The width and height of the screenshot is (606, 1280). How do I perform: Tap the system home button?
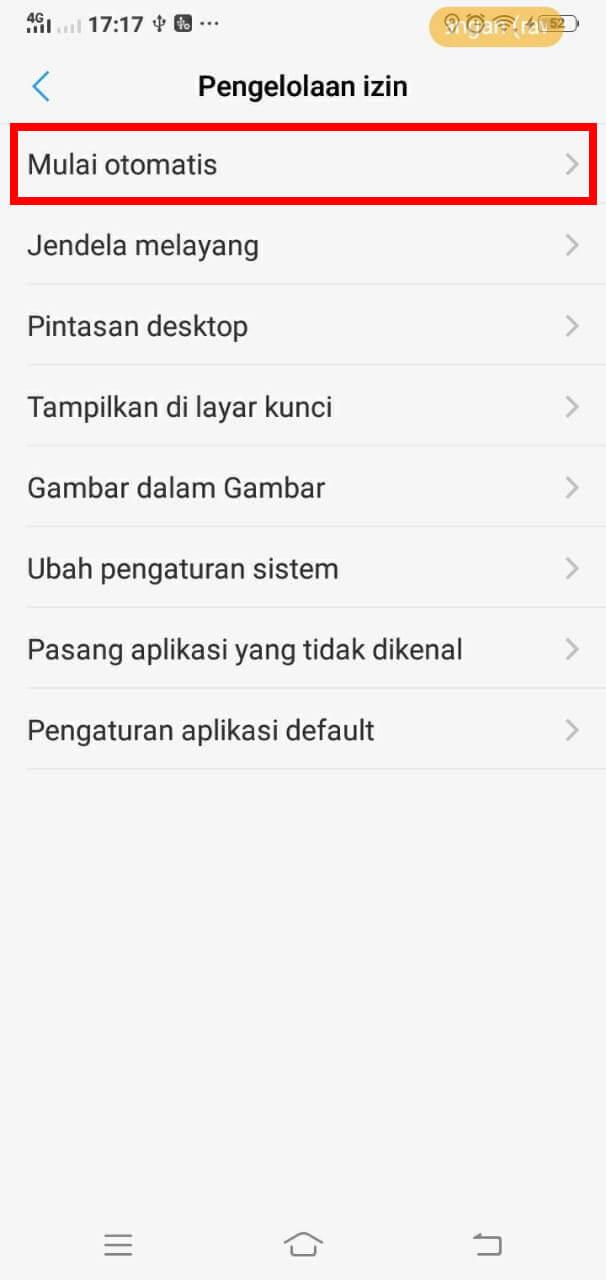303,1244
